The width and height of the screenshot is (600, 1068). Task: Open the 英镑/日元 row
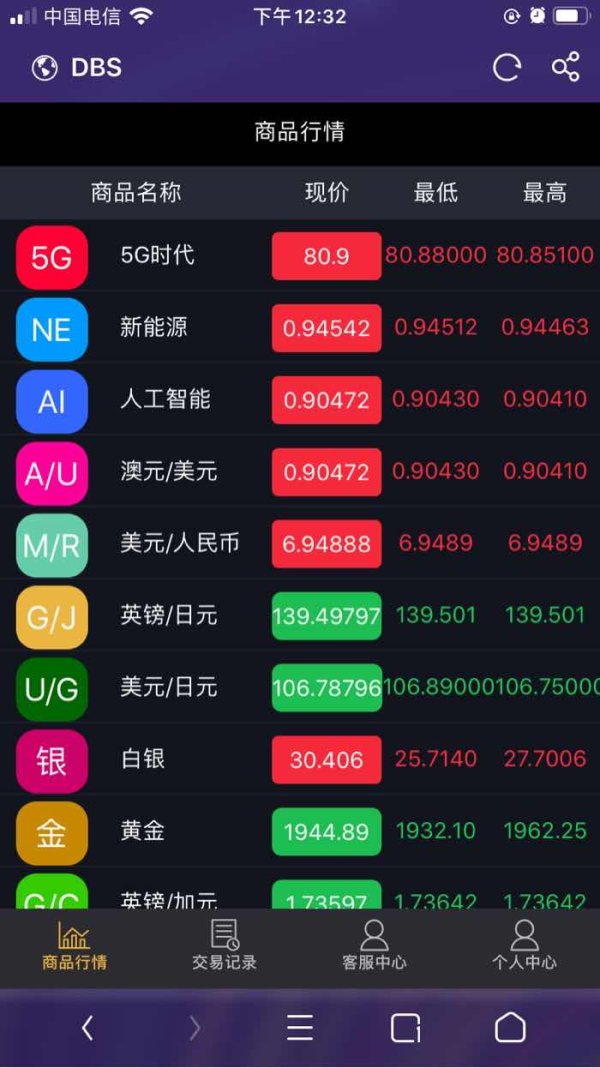(x=300, y=616)
